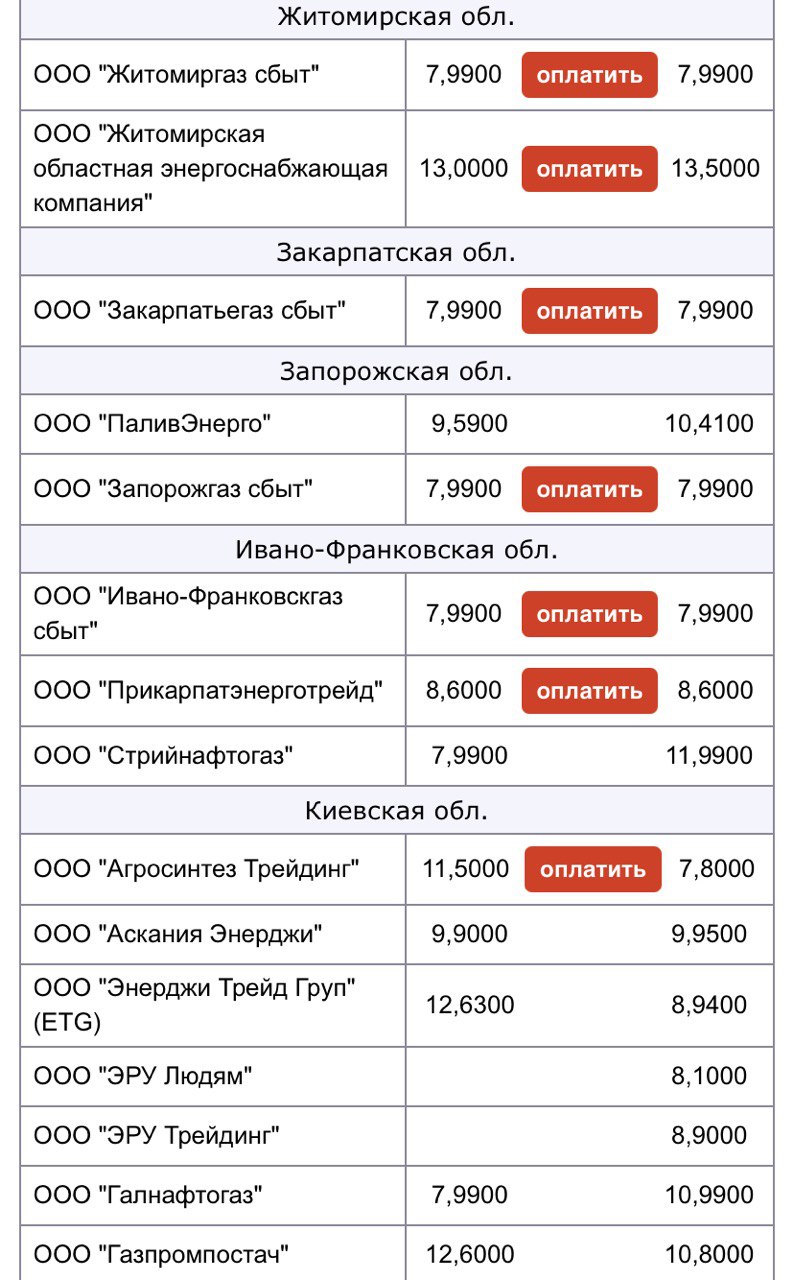Viewport: 794px width, 1280px height.
Task: Tap оплатить for Ивано-Франковскгаз сбыт
Action: (x=589, y=614)
